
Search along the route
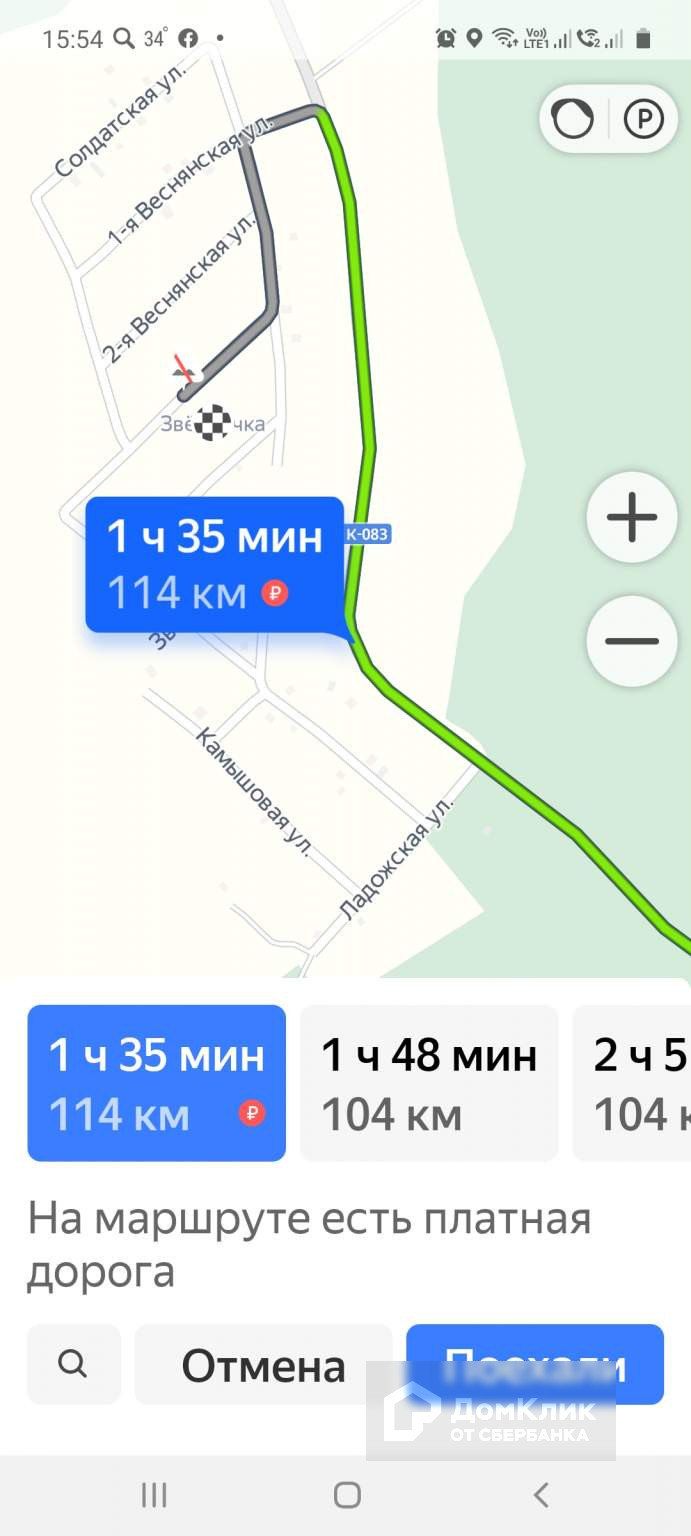(73, 1364)
